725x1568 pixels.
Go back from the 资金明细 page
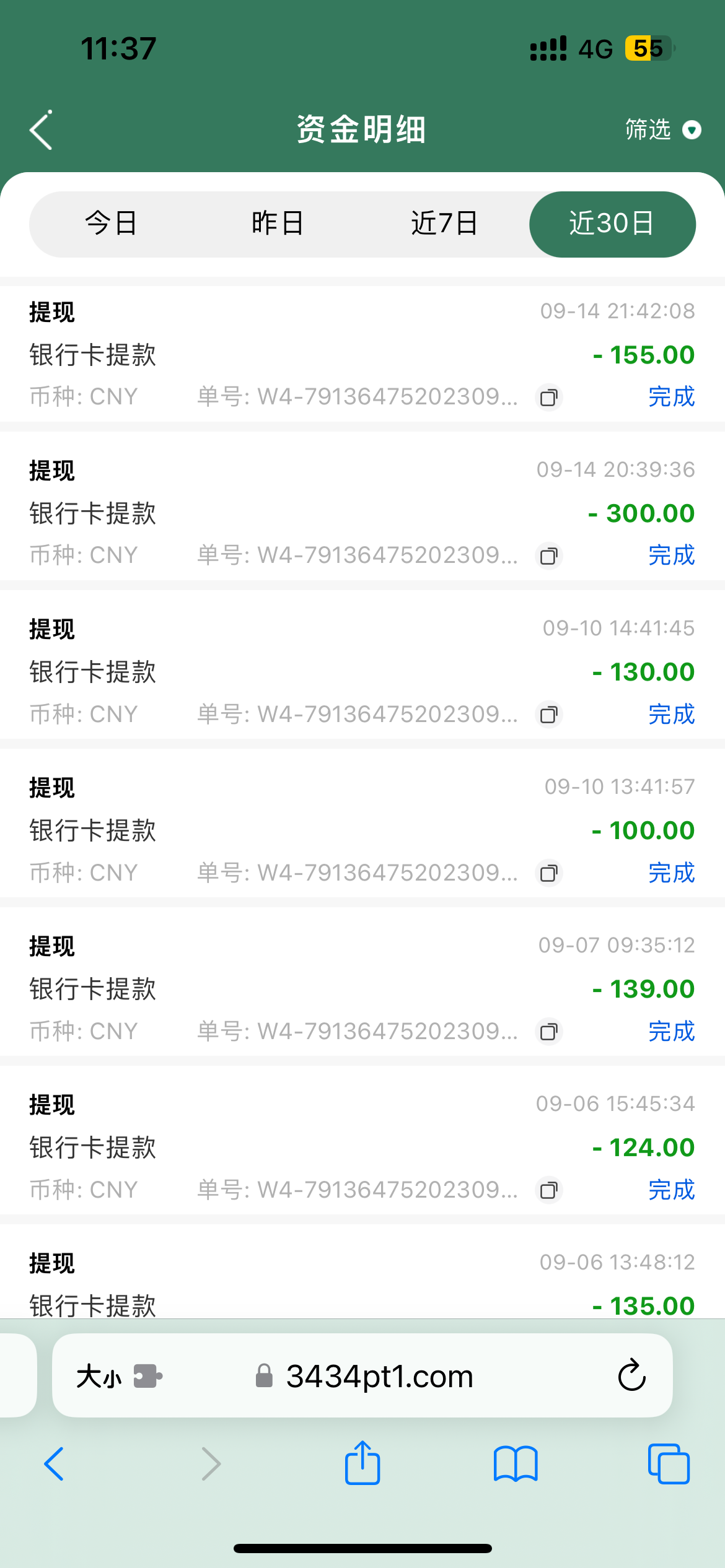click(x=42, y=131)
